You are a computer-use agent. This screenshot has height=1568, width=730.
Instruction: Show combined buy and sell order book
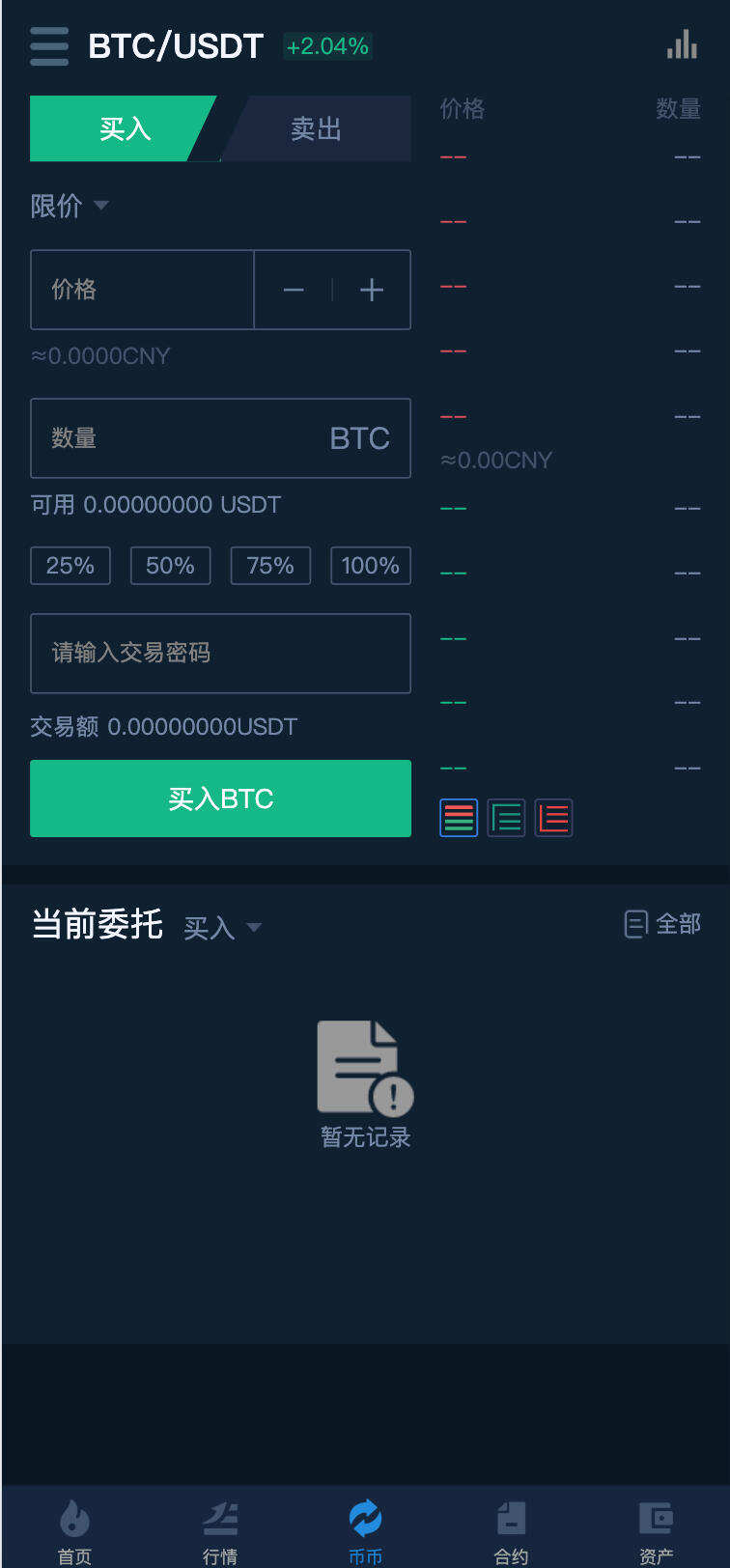pos(458,817)
